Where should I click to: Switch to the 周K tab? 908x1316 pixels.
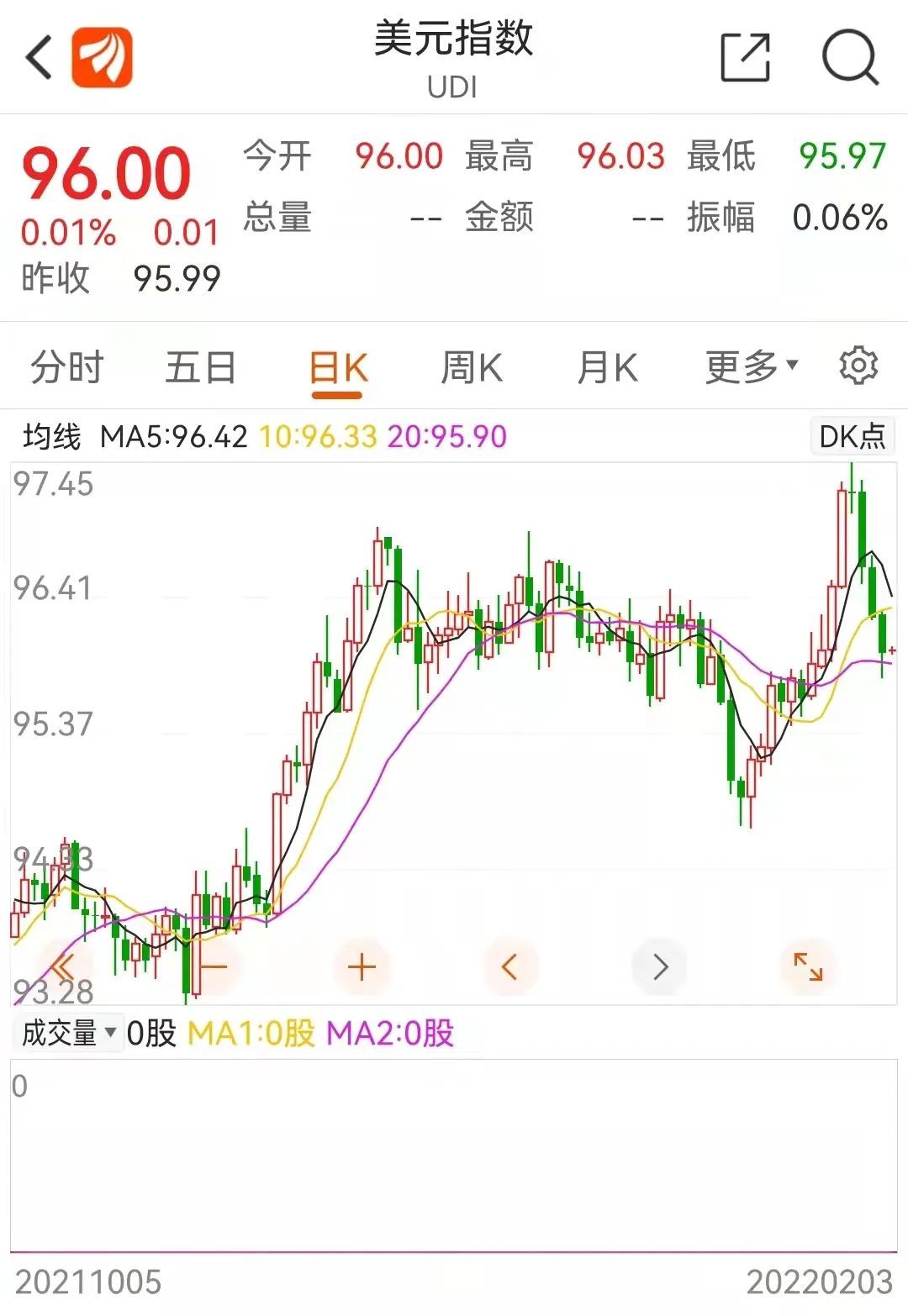472,368
